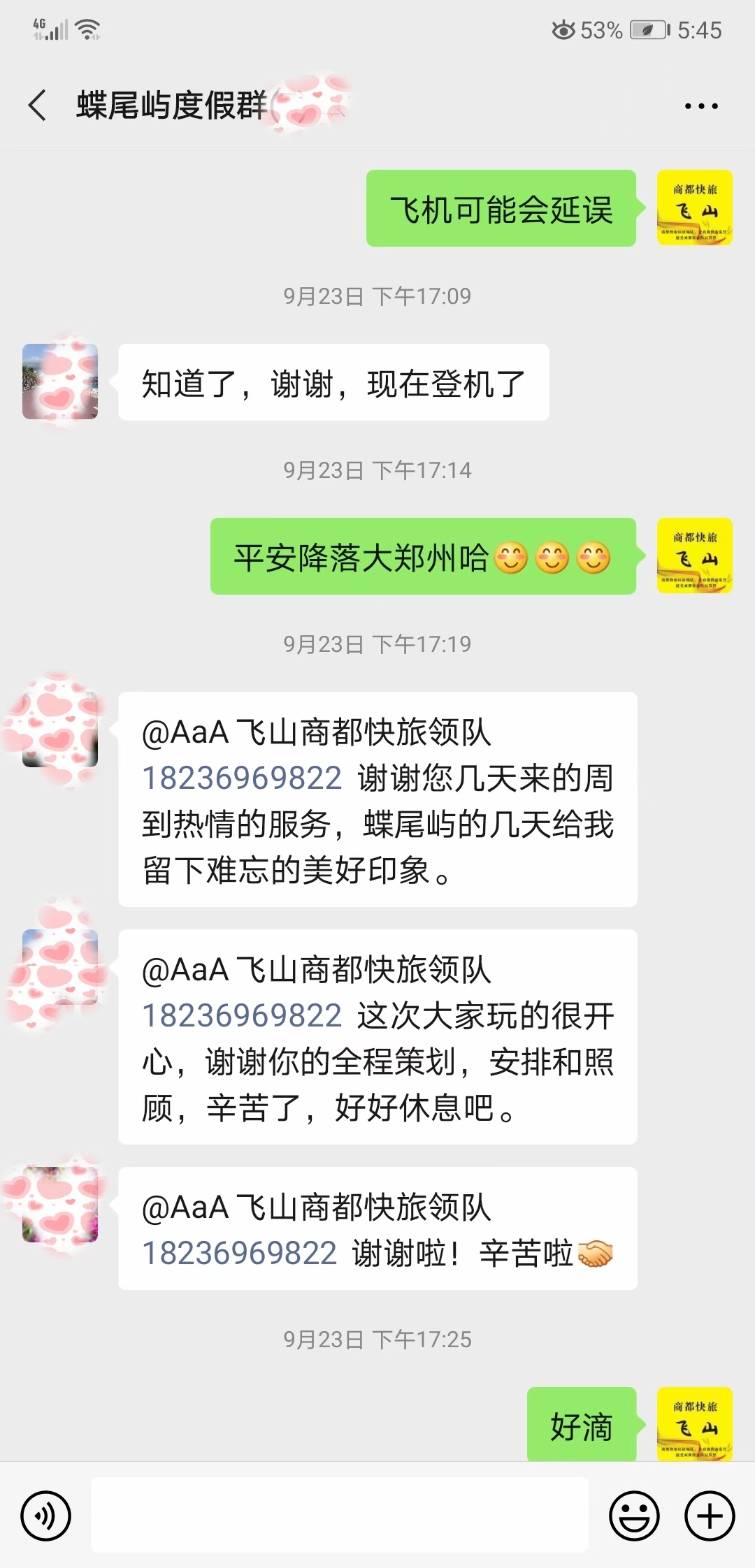Screen dimensions: 755x1568
Task: Focus the message text field
Action: [339, 1514]
